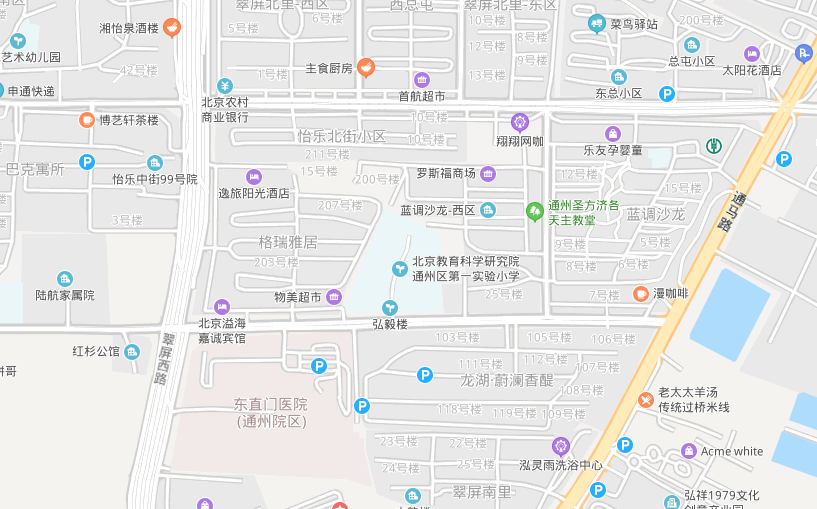Screen dimensions: 817x509
Task: Select the 老太太羊汤 restaurant marker
Action: tap(647, 399)
